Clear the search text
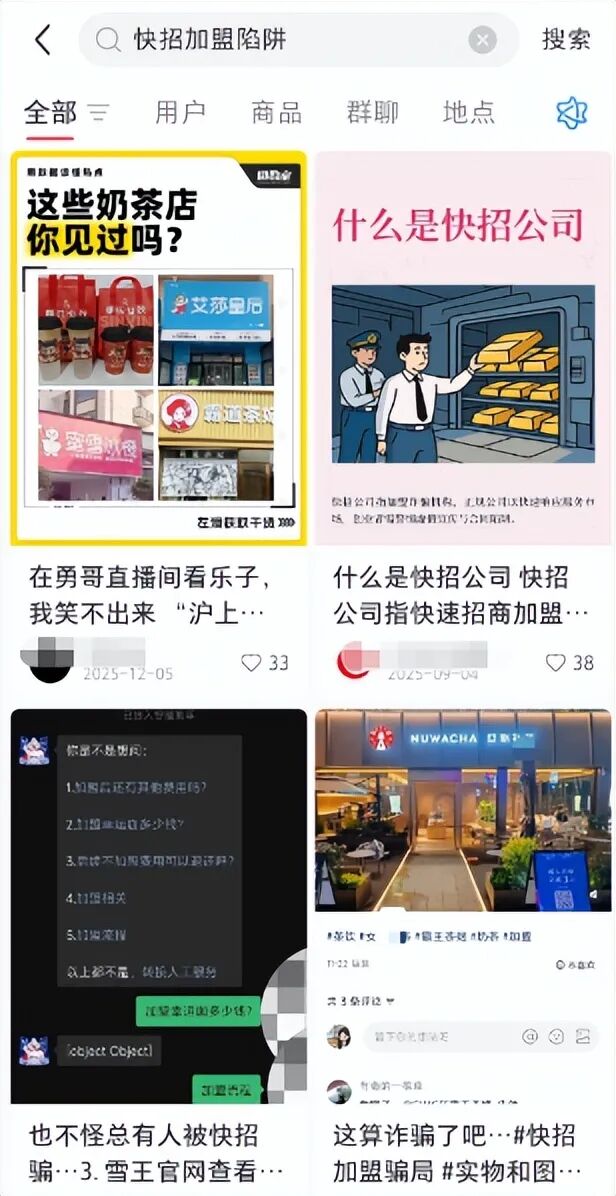Viewport: 616px width, 1196px height. tap(483, 40)
